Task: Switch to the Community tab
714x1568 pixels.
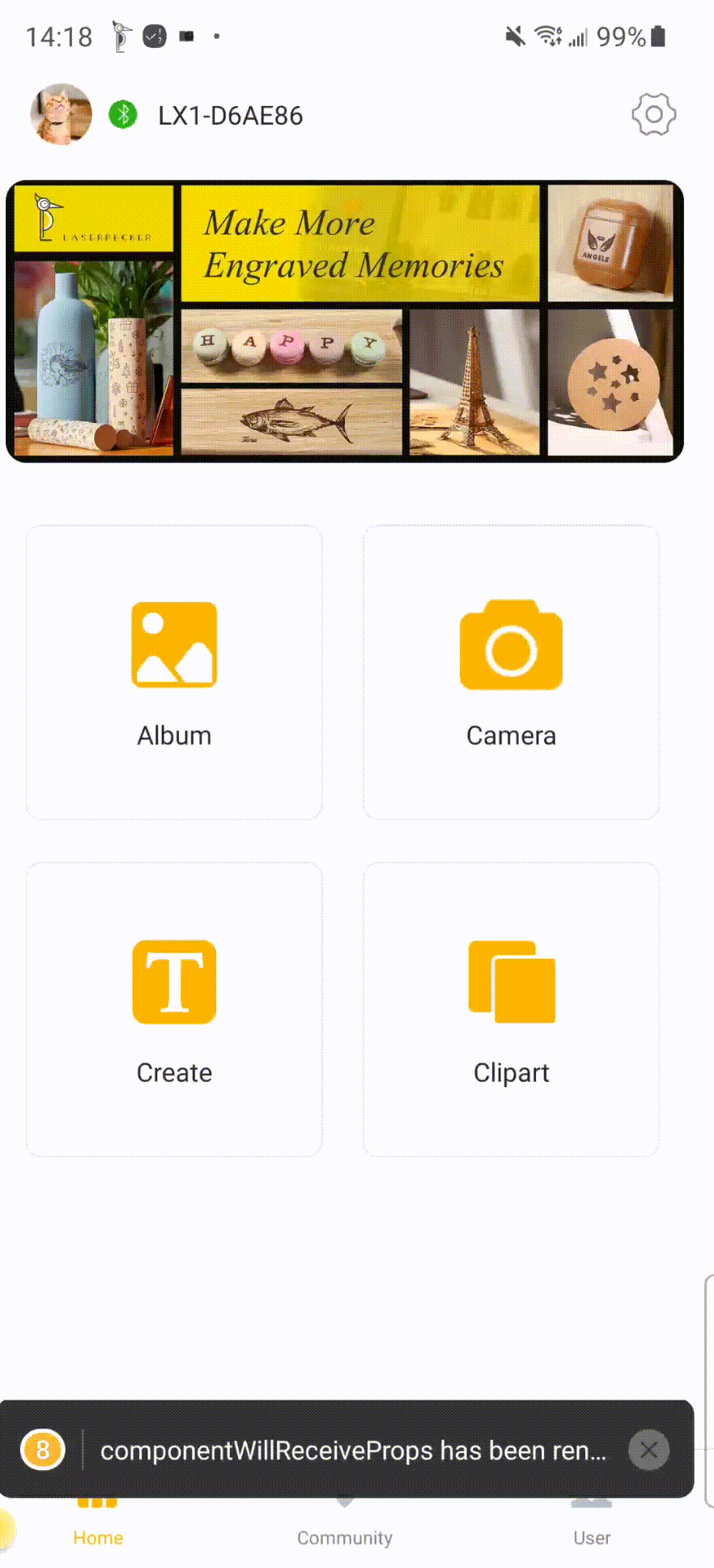Action: (x=345, y=1536)
